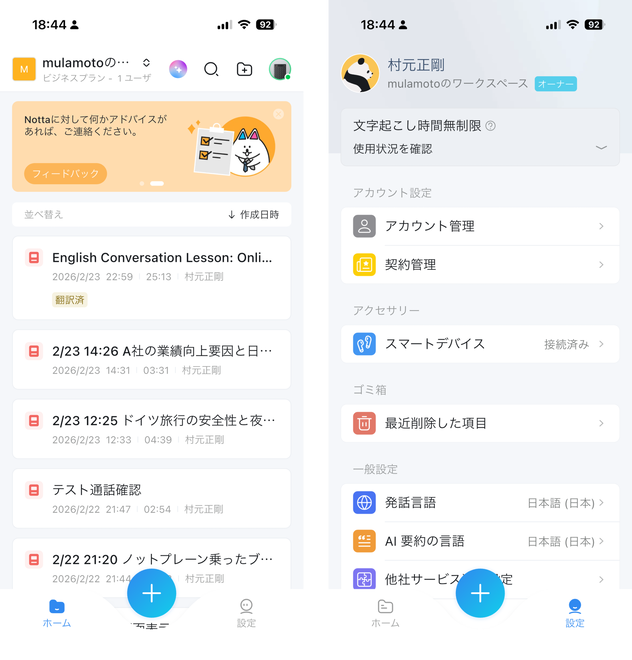Expand 使用状況を確認 usage details
Viewport: 632px width, 660px height.
pos(480,148)
